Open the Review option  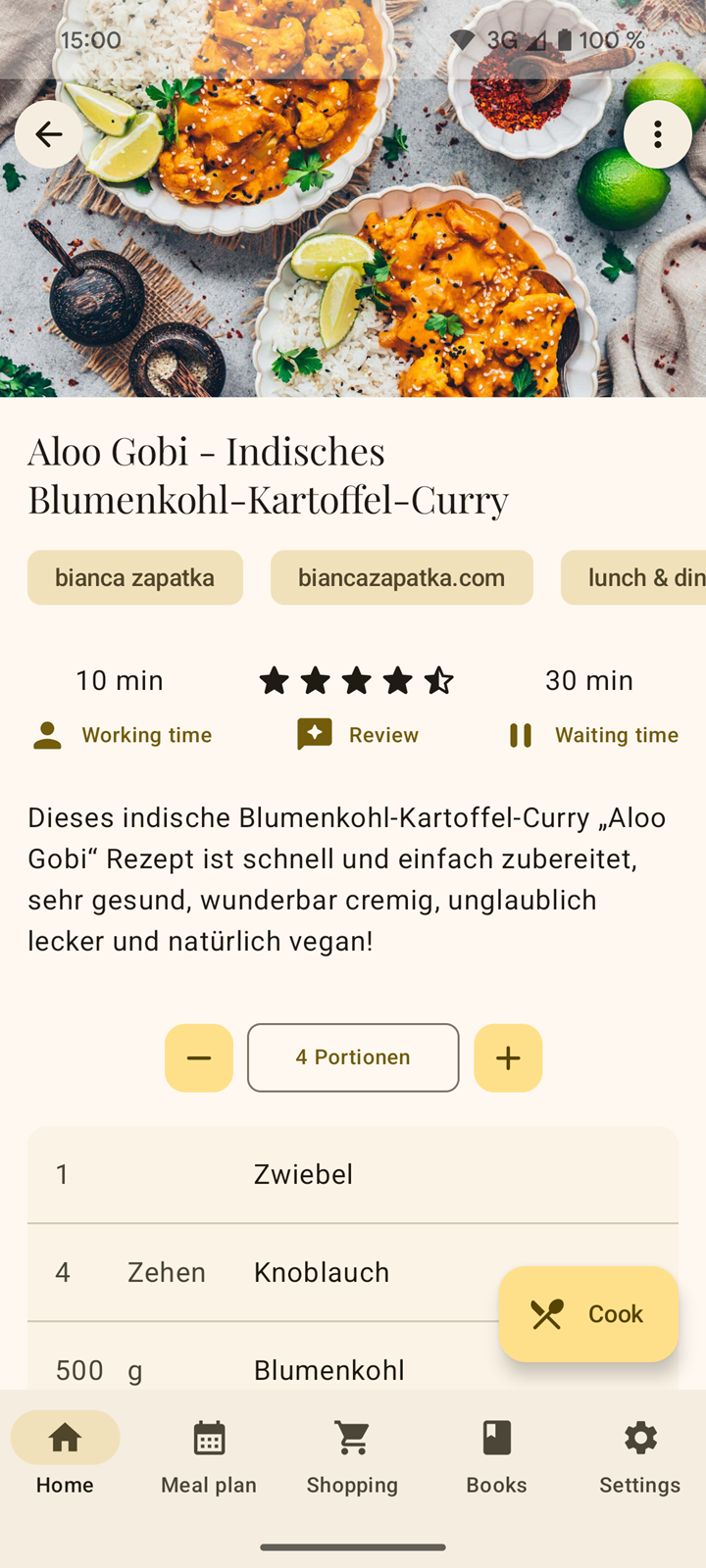[357, 735]
